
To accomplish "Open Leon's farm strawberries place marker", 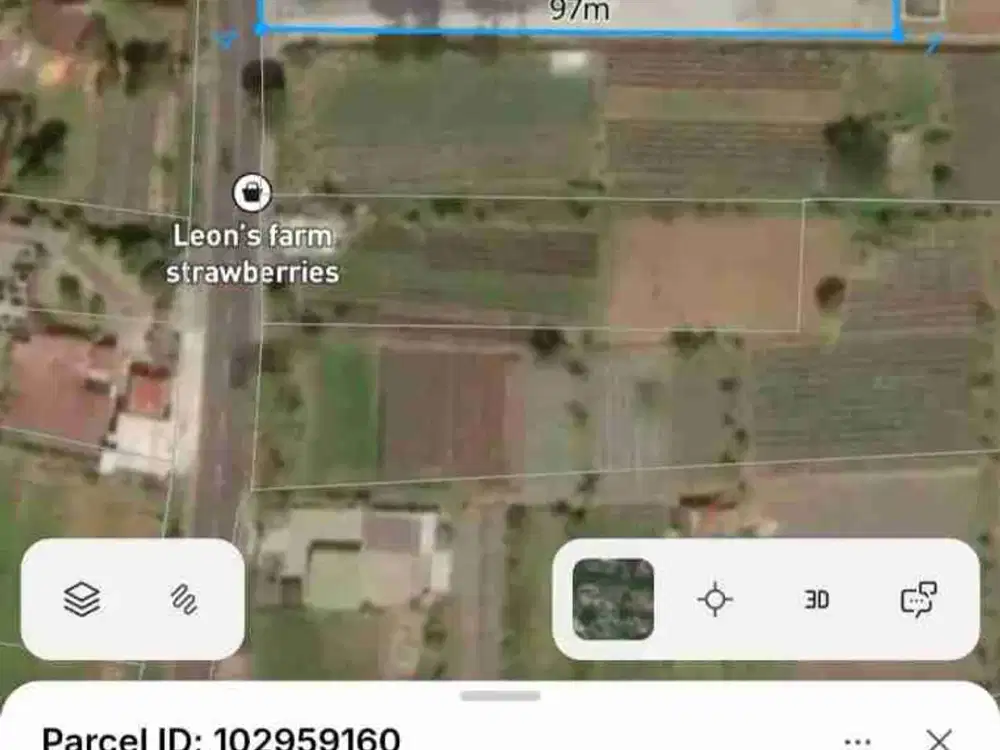I will click(251, 192).
